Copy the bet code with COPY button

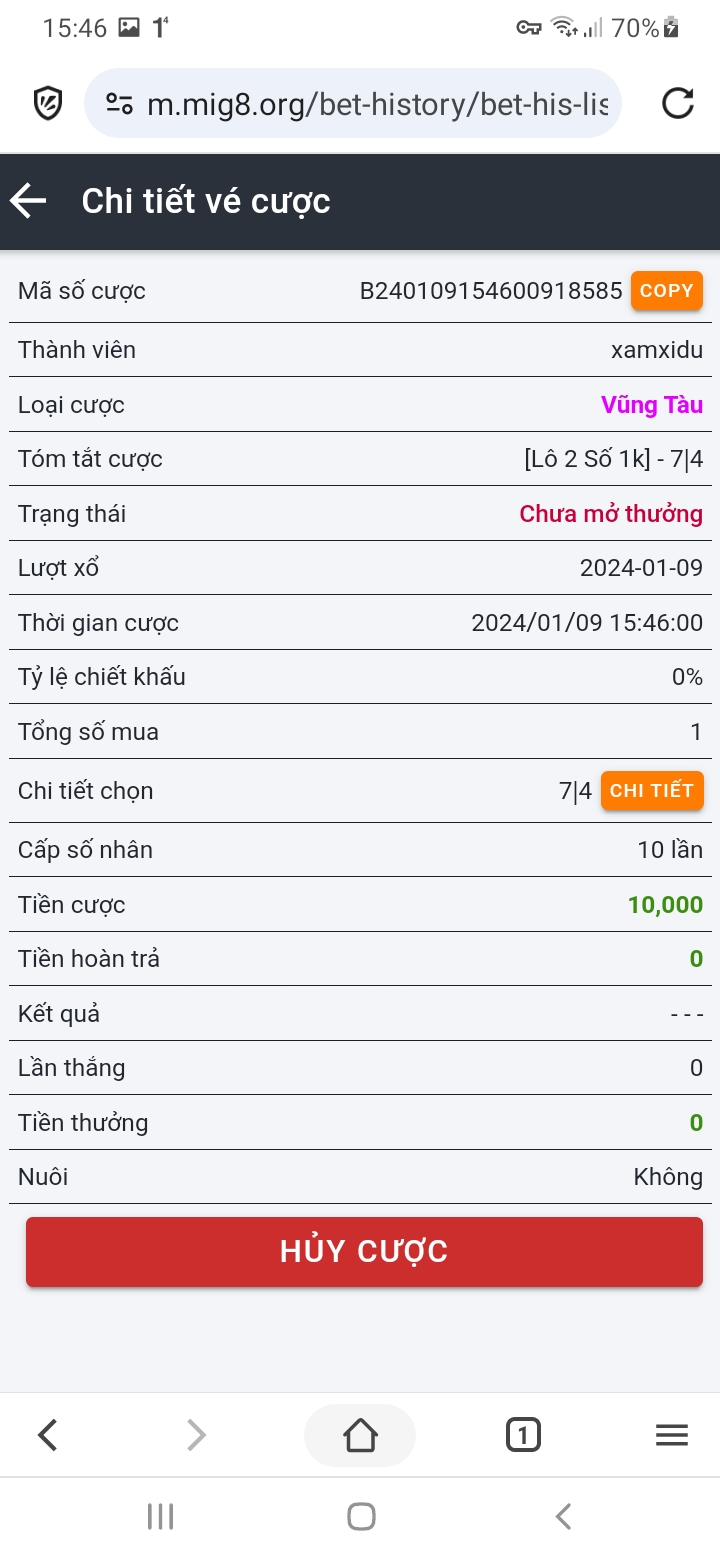click(x=666, y=291)
